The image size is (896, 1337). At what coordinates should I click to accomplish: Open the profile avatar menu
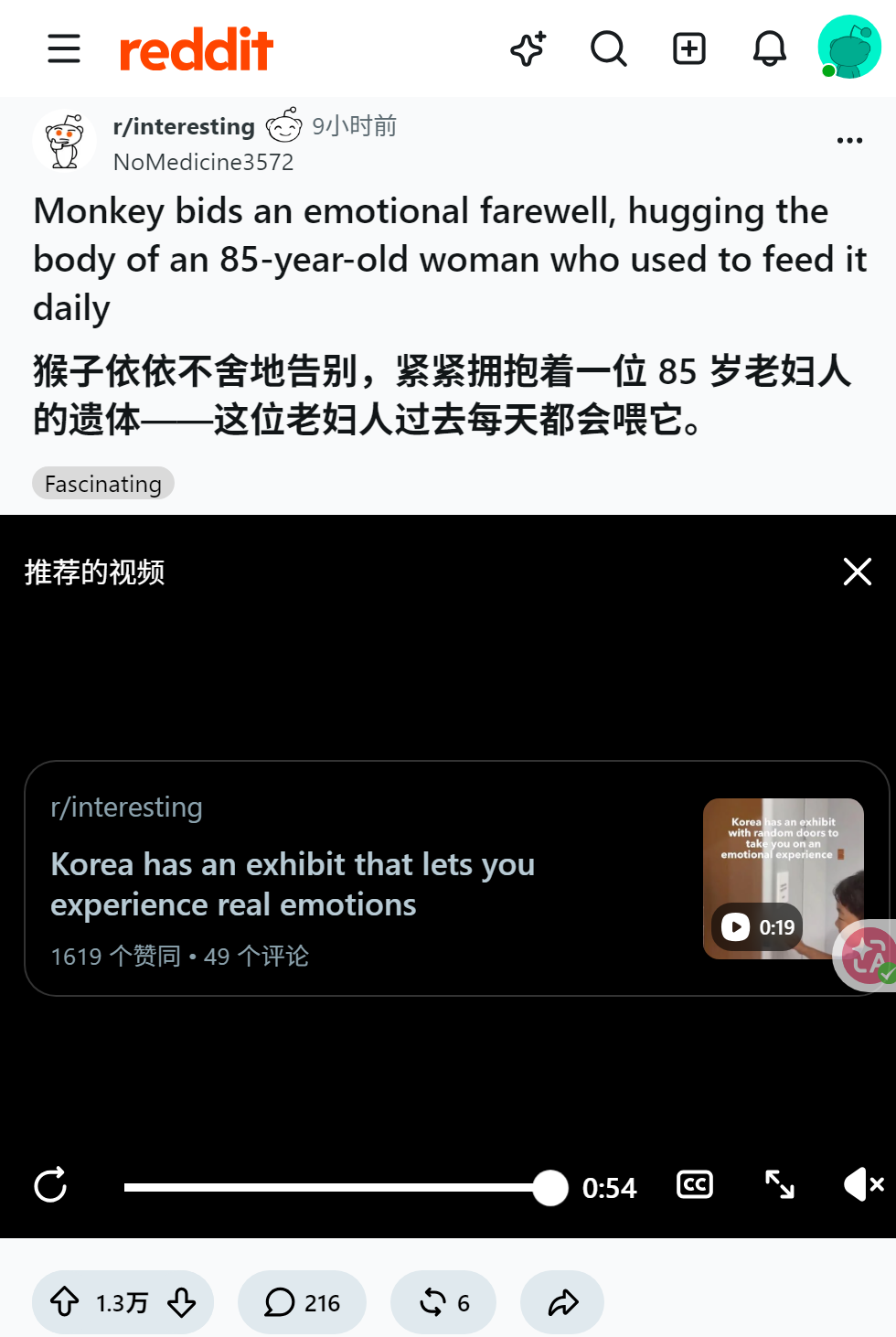(x=849, y=47)
